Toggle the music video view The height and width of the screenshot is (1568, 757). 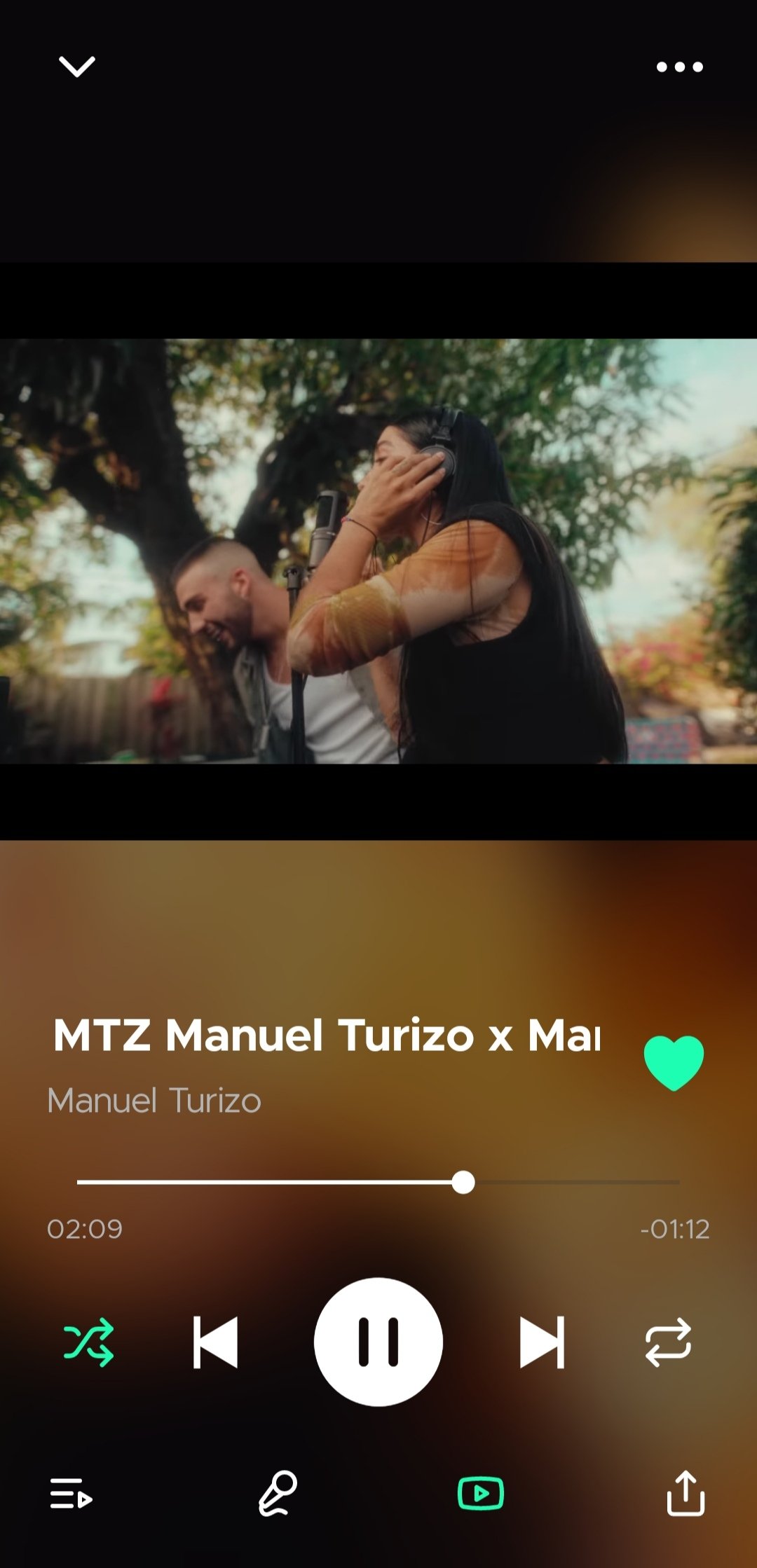pos(480,1493)
